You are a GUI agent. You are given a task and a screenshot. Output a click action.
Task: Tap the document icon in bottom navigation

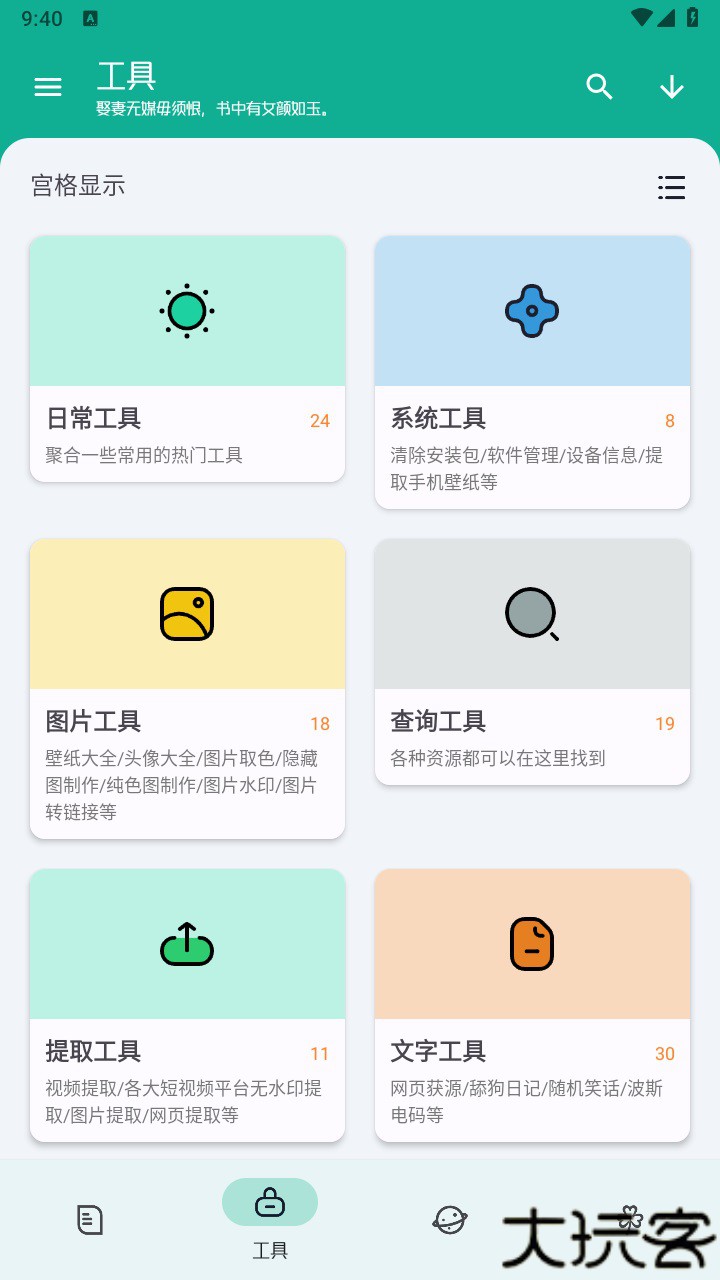[90, 1220]
